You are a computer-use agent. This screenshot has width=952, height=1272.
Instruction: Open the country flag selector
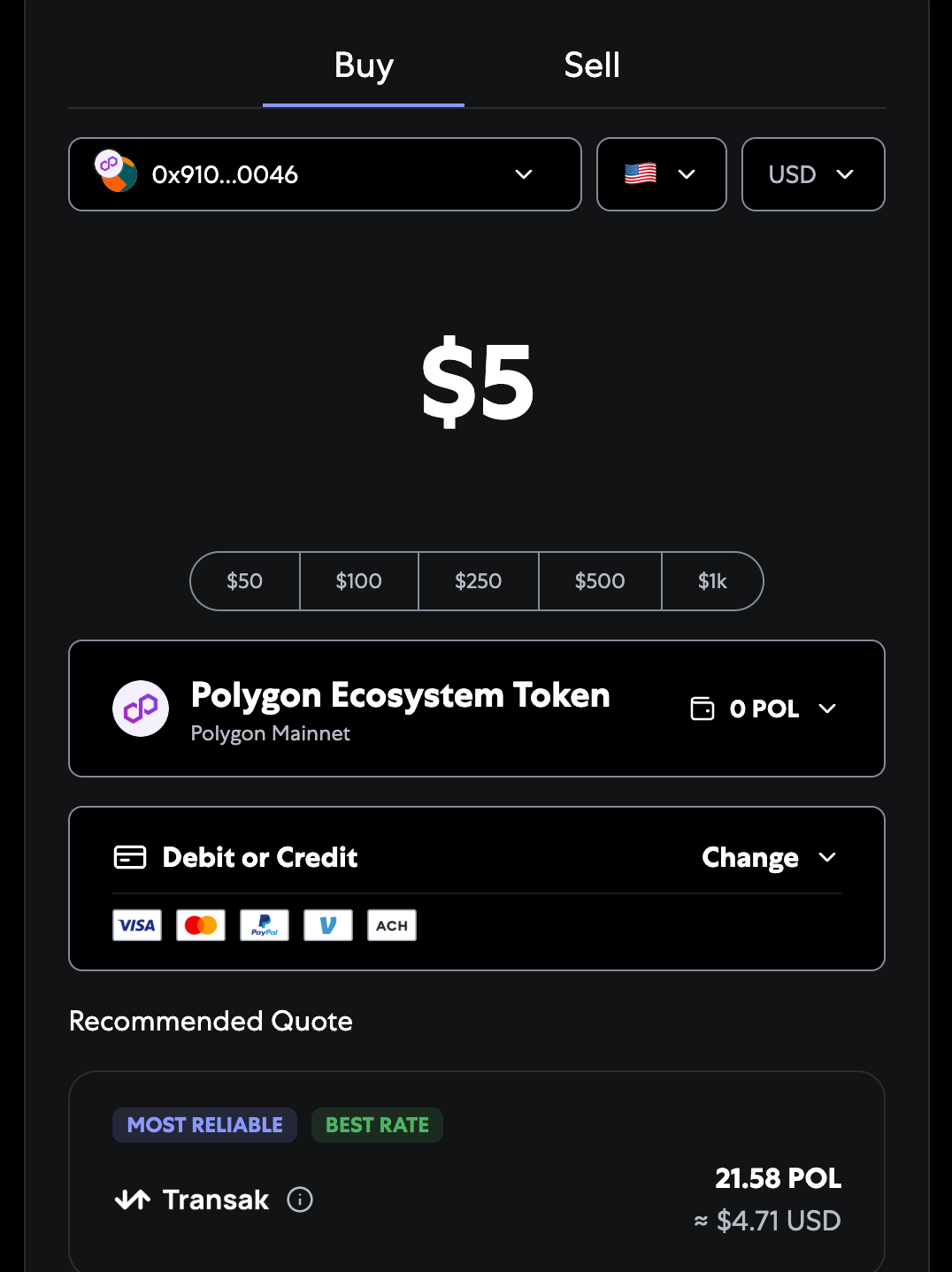pos(661,174)
